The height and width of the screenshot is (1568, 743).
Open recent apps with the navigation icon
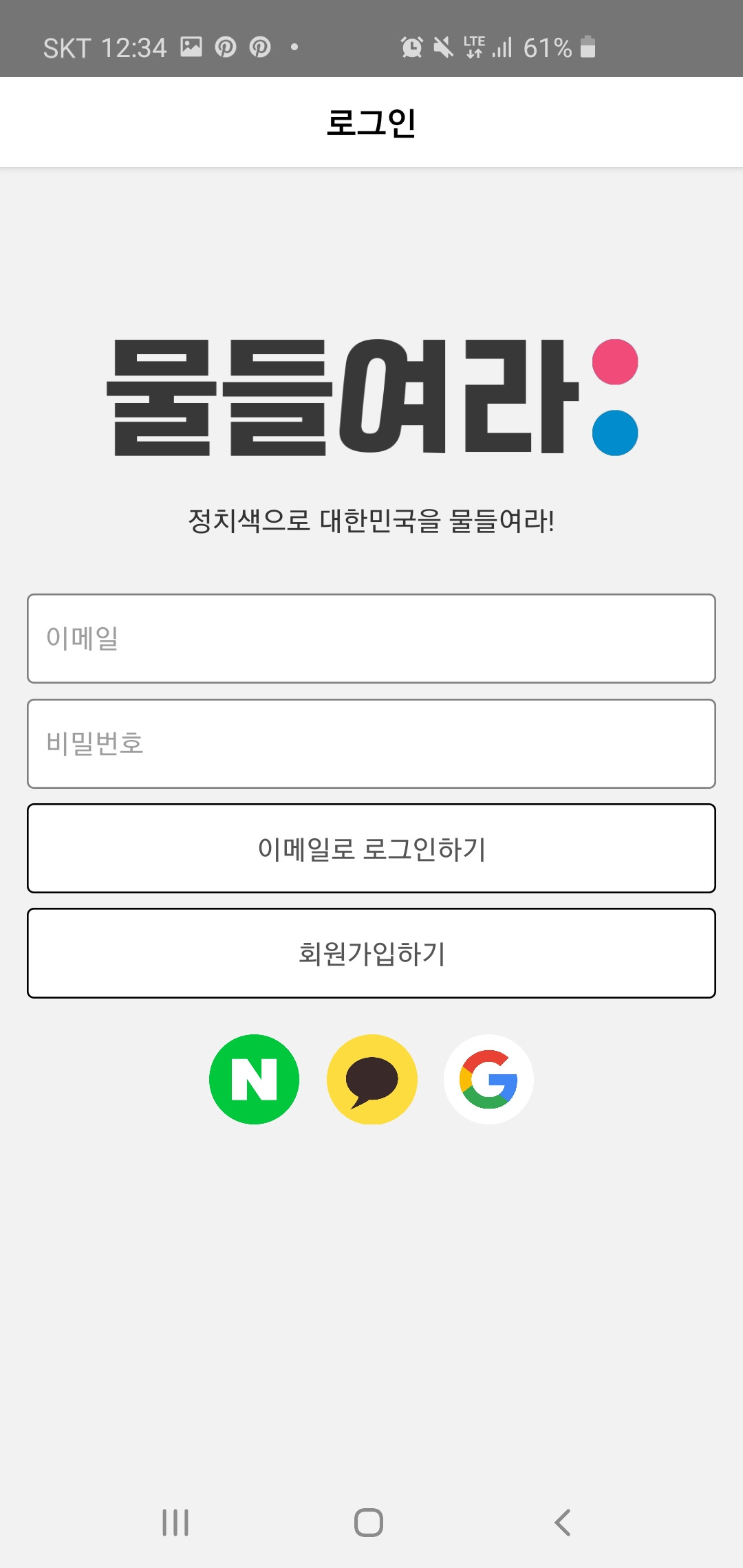click(x=176, y=1523)
